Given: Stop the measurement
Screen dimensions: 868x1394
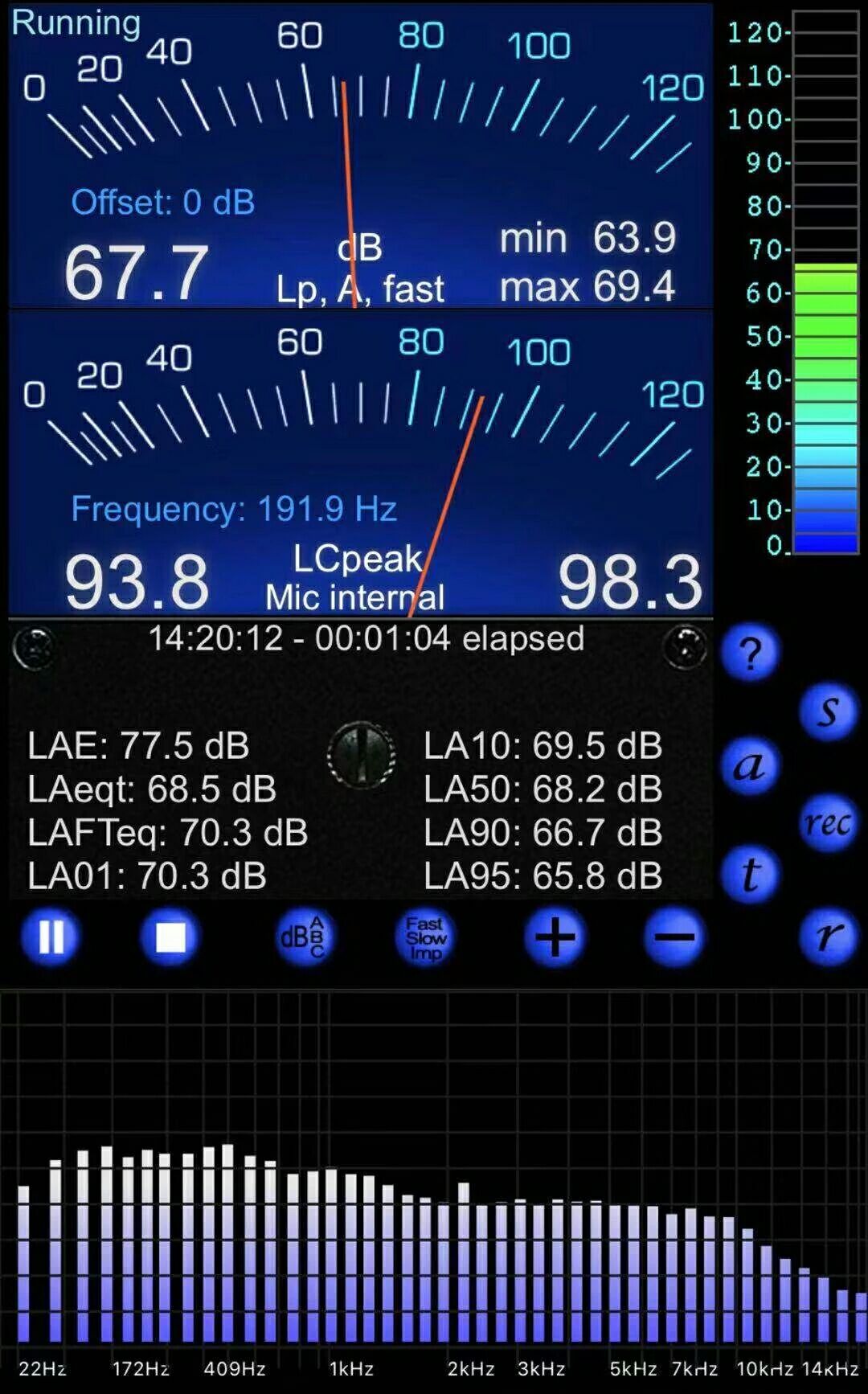Looking at the screenshot, I should (170, 937).
